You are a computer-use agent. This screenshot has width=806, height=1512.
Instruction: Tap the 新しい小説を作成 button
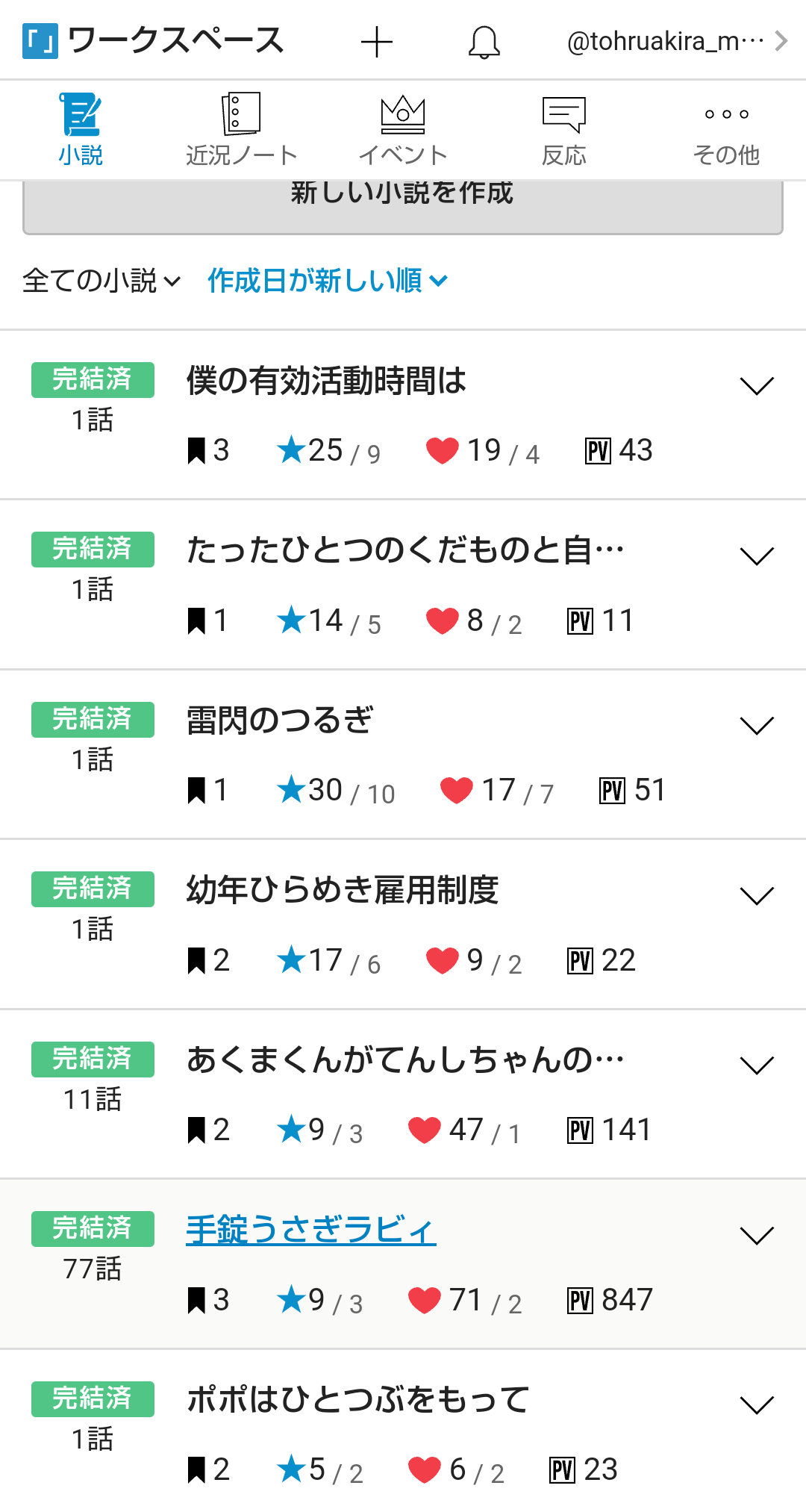402,205
